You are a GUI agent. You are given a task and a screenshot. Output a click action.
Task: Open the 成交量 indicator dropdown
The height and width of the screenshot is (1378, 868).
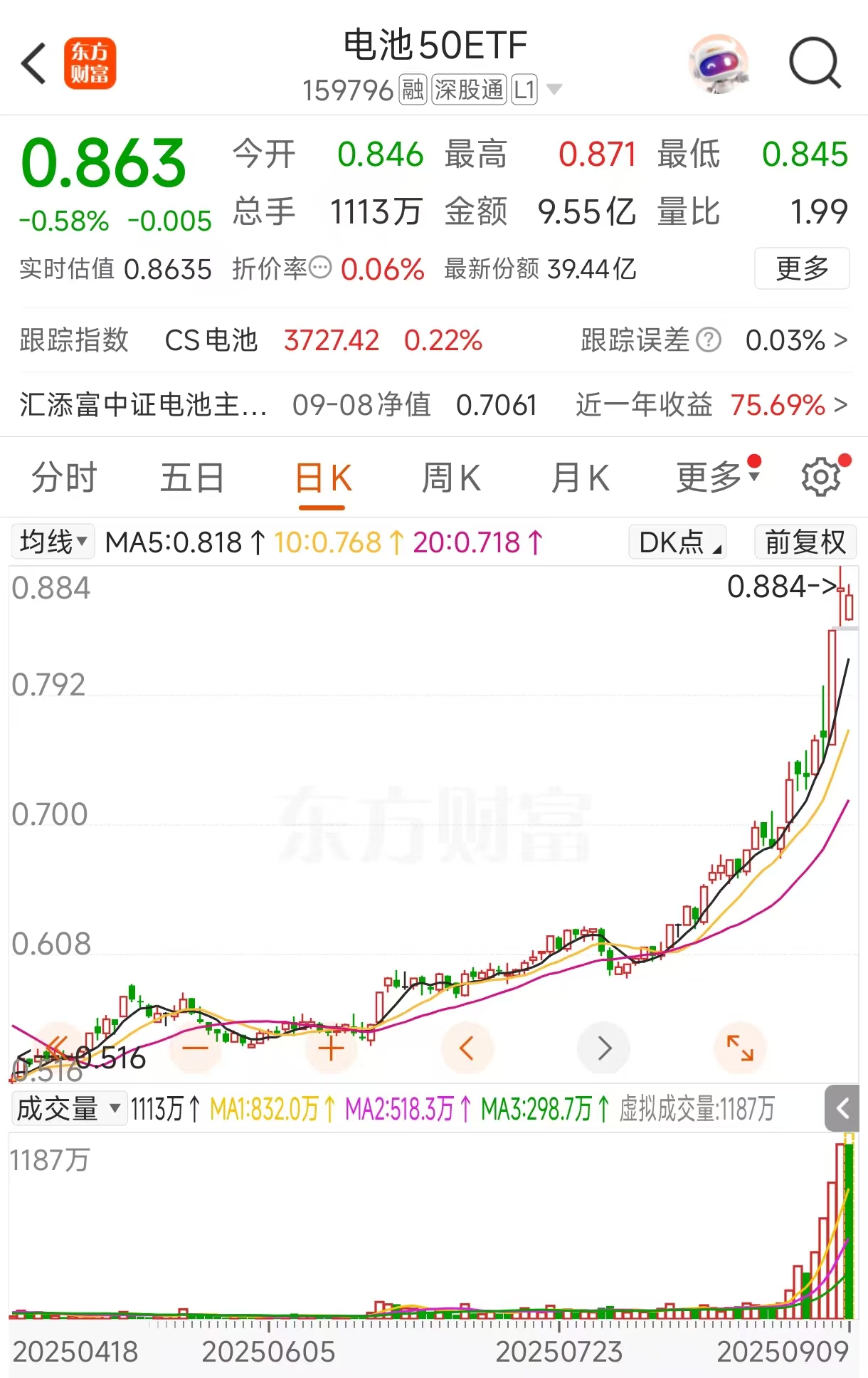[68, 1109]
